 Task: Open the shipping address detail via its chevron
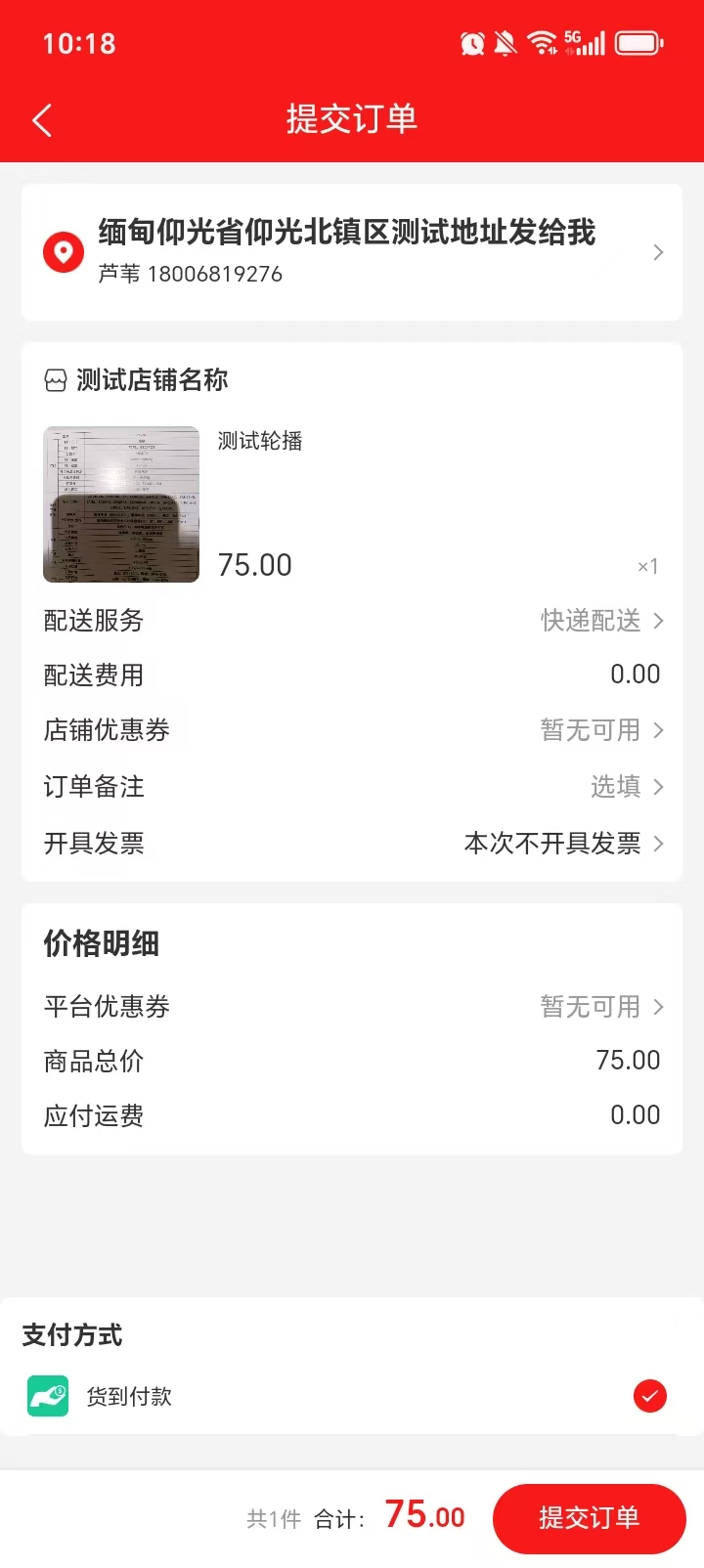(x=657, y=252)
